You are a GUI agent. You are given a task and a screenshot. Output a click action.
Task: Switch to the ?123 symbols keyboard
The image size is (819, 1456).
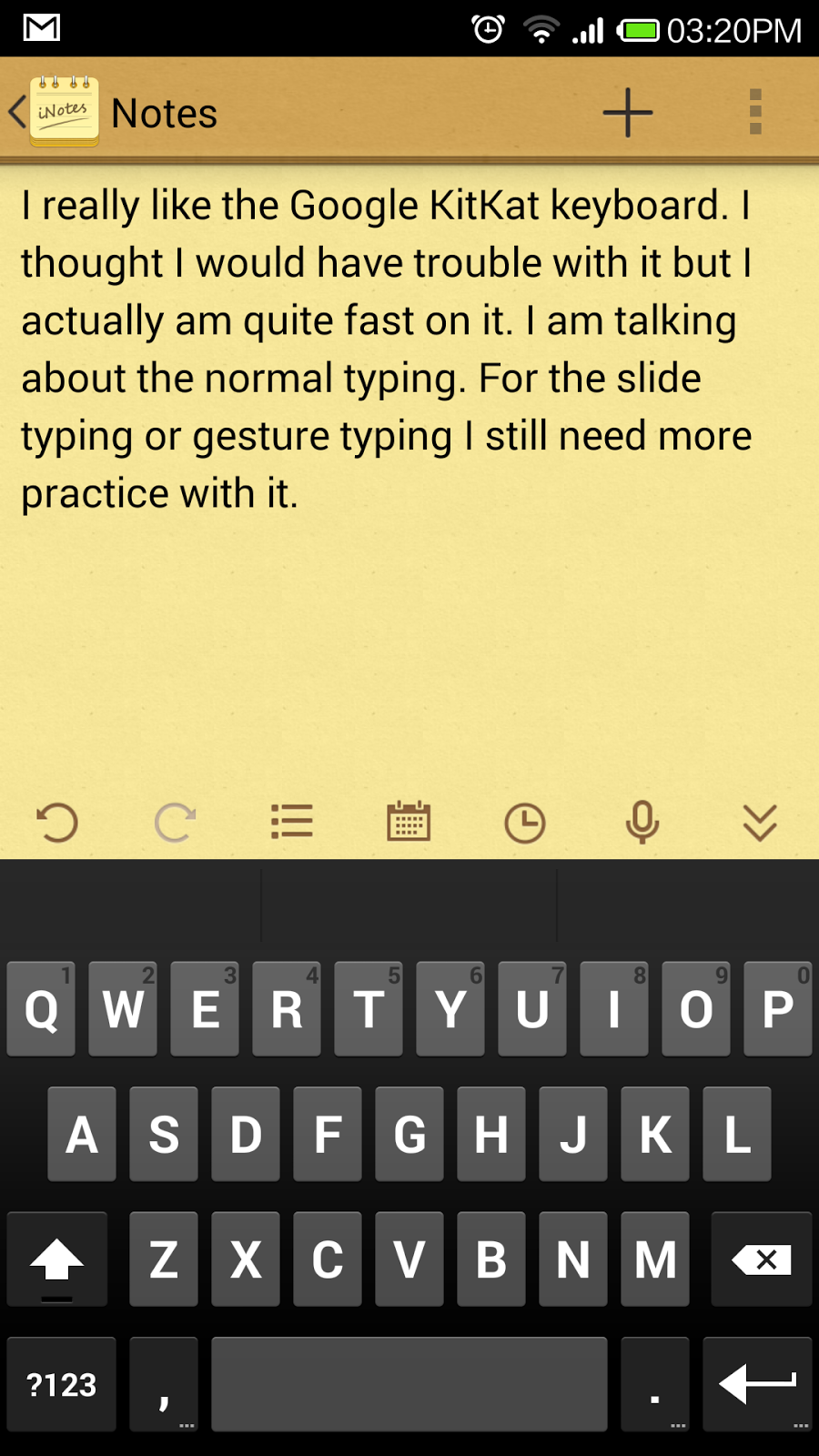point(62,1384)
